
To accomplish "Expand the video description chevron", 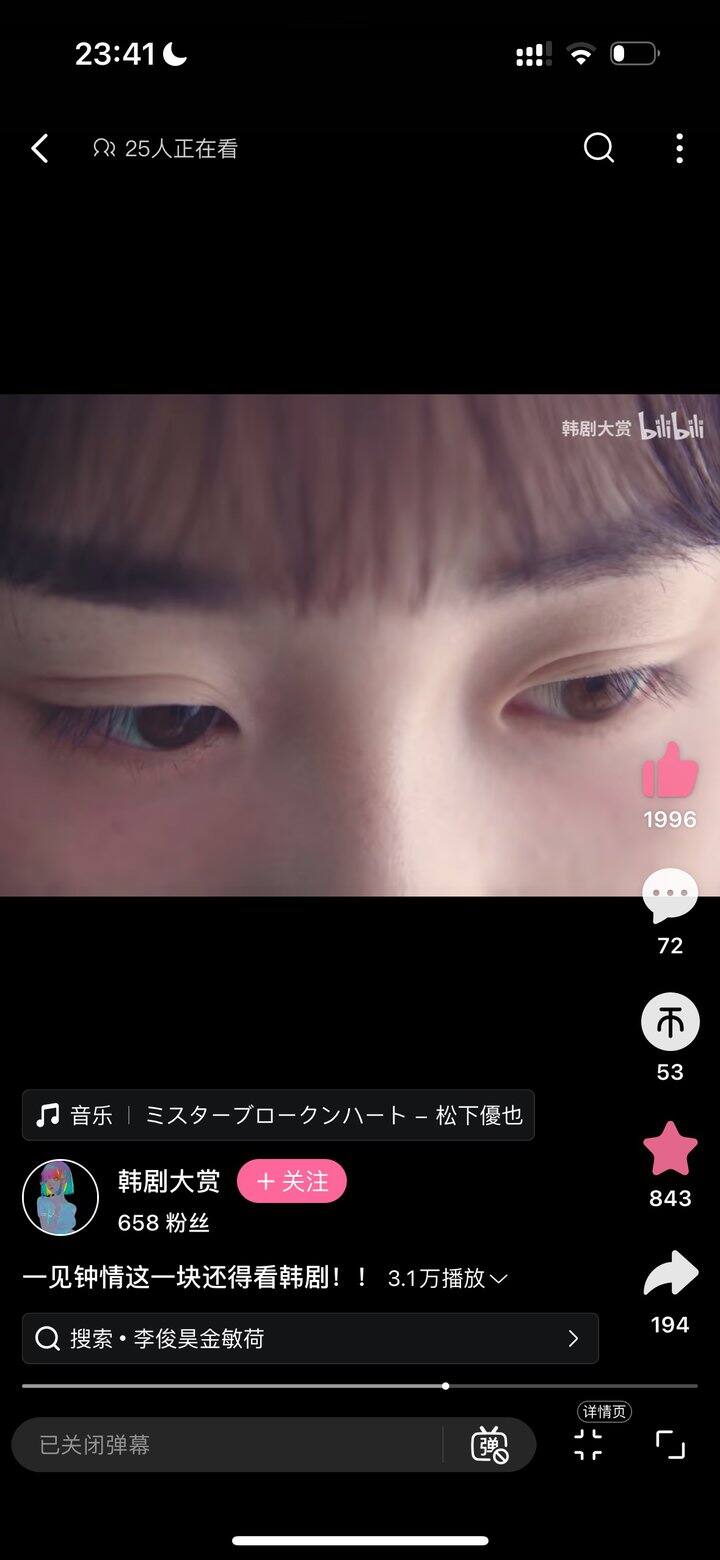I will click(x=499, y=1279).
